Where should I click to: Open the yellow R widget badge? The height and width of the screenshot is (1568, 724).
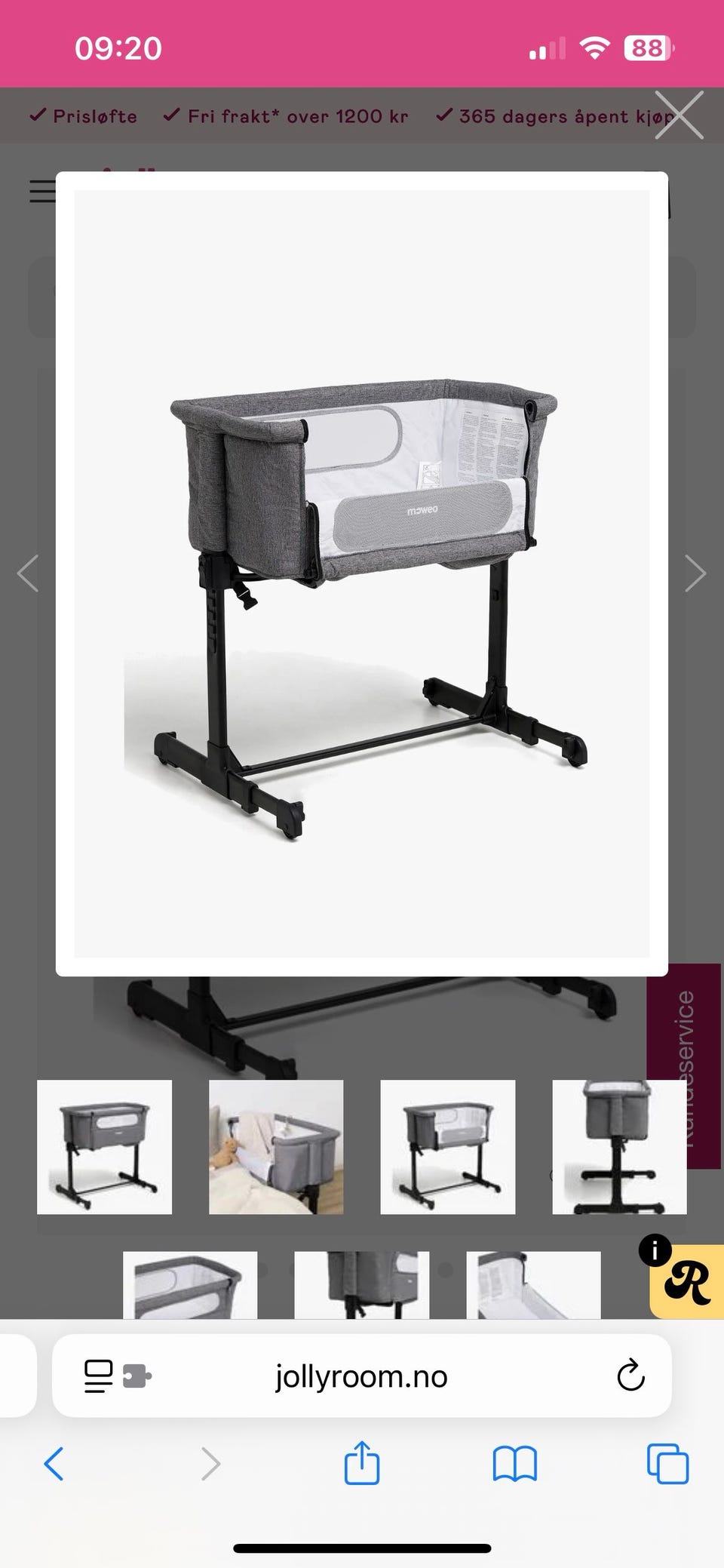[x=687, y=1281]
